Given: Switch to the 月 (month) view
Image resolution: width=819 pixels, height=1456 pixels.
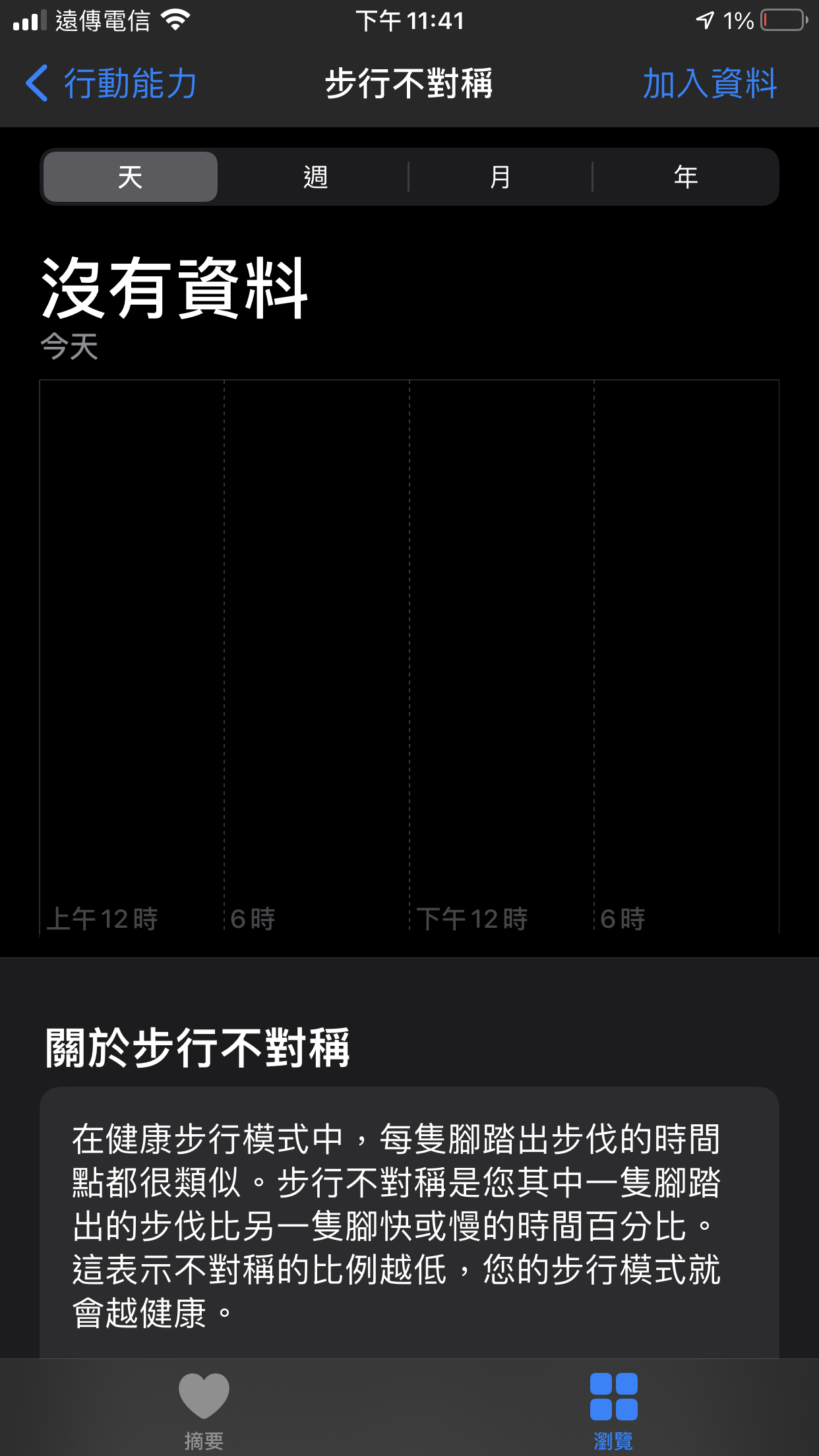Looking at the screenshot, I should (x=501, y=177).
